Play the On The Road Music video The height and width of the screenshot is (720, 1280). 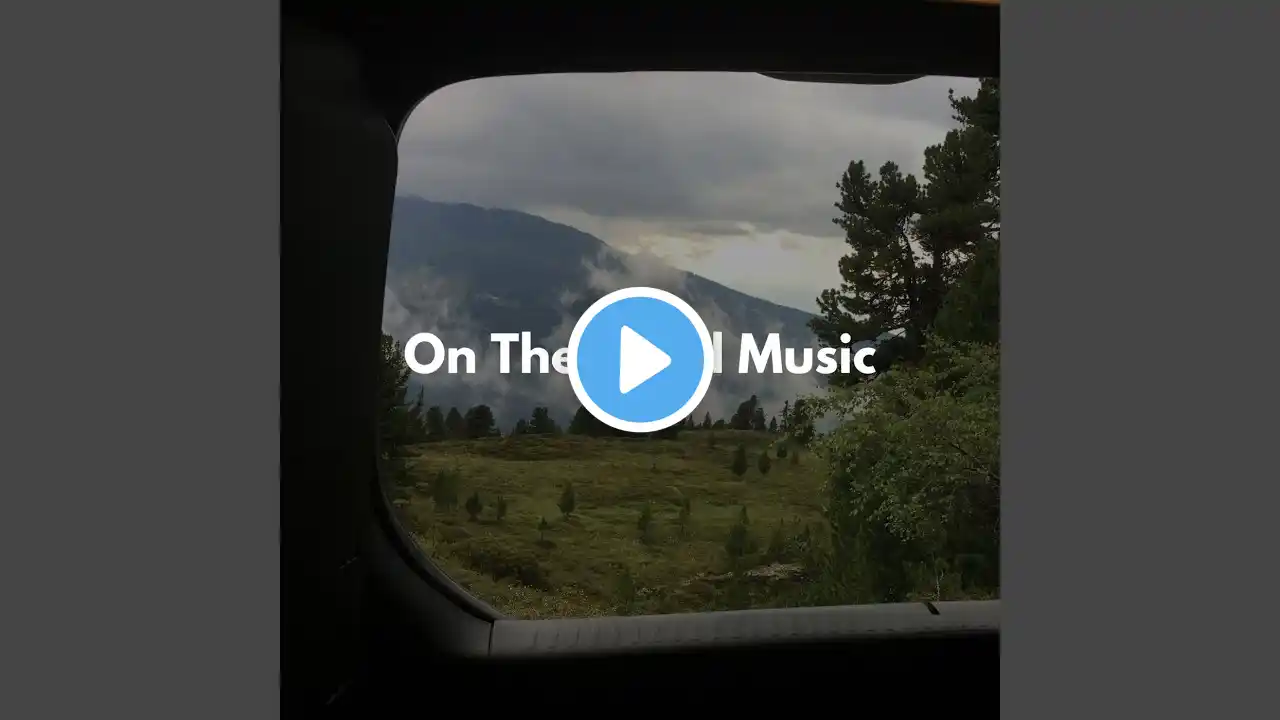tap(640, 360)
